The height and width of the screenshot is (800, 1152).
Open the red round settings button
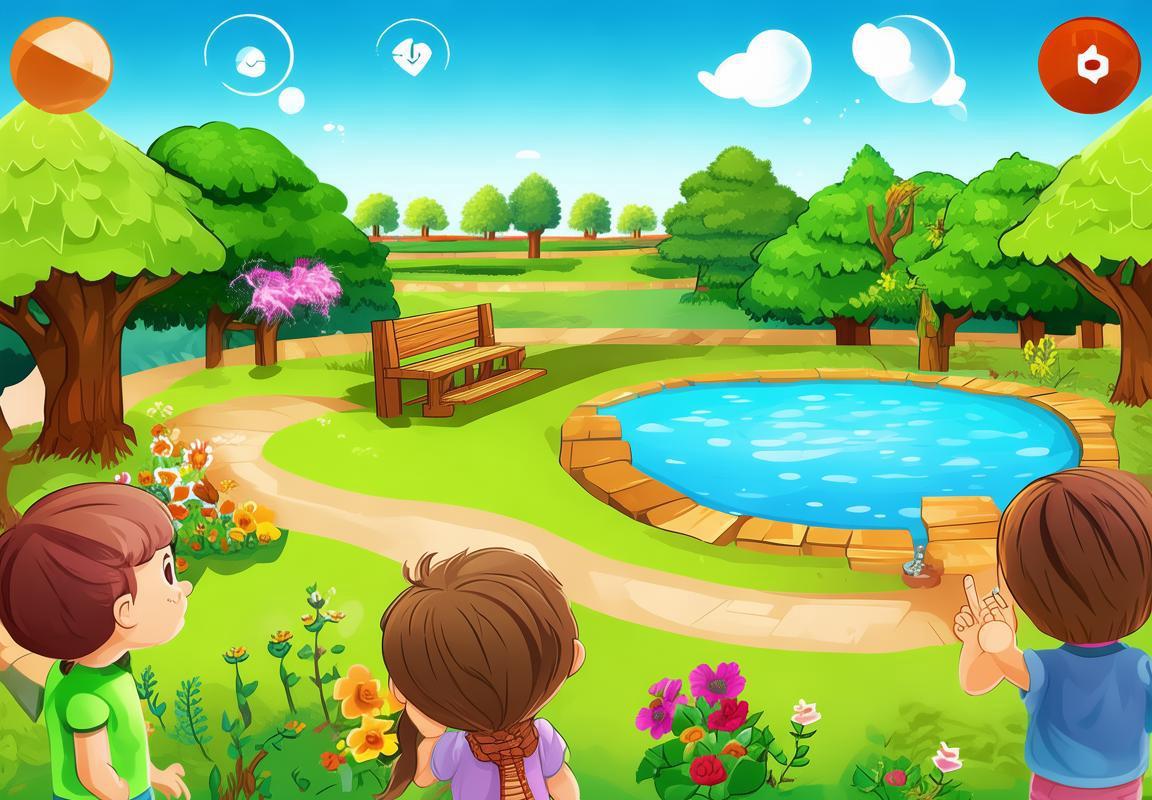pos(1089,64)
